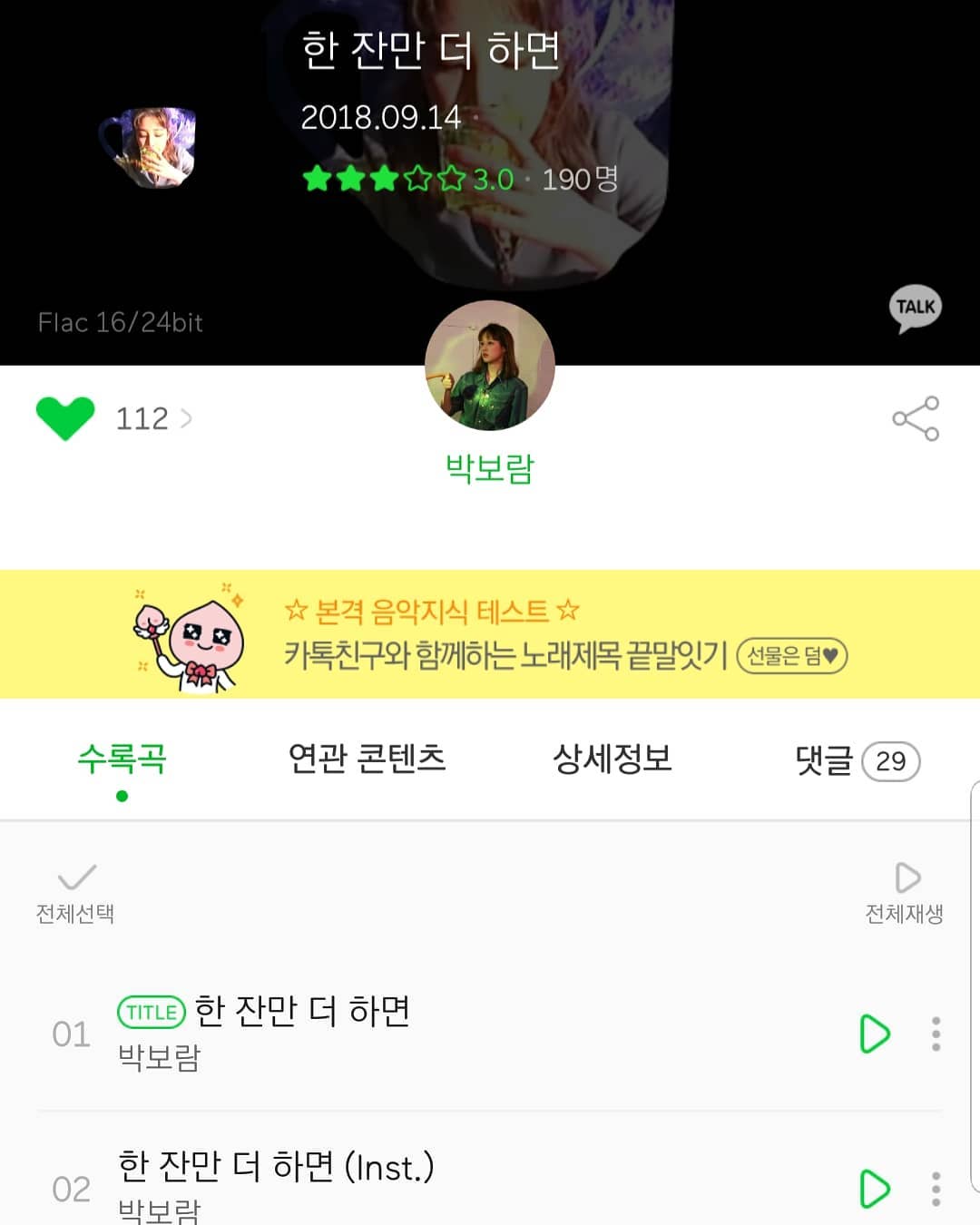Open more options for track 02 (Inst.)
The height and width of the screenshot is (1225, 980).
point(936,1189)
